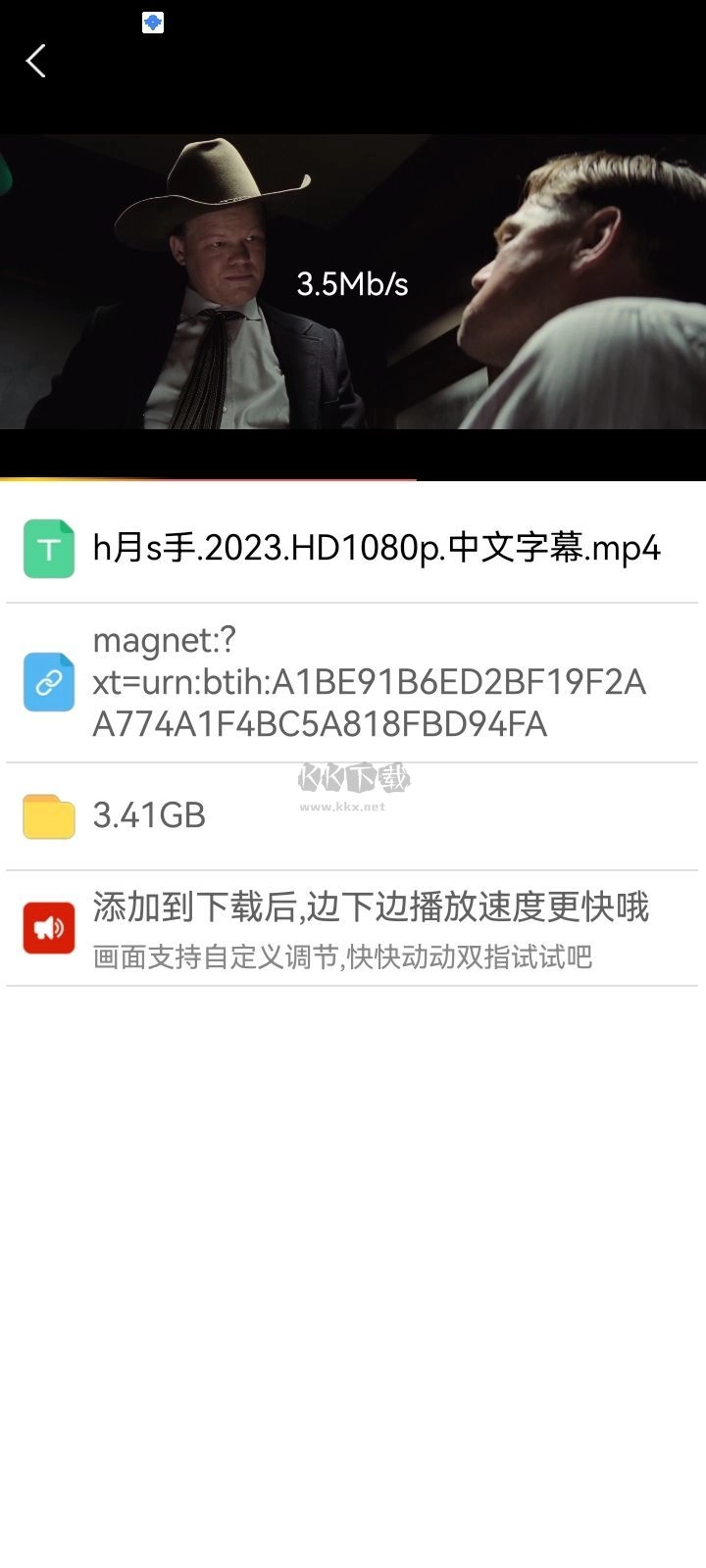Tap the magnet:?xt=urn:btih link text
This screenshot has height=1568, width=706.
pyautogui.click(x=370, y=682)
